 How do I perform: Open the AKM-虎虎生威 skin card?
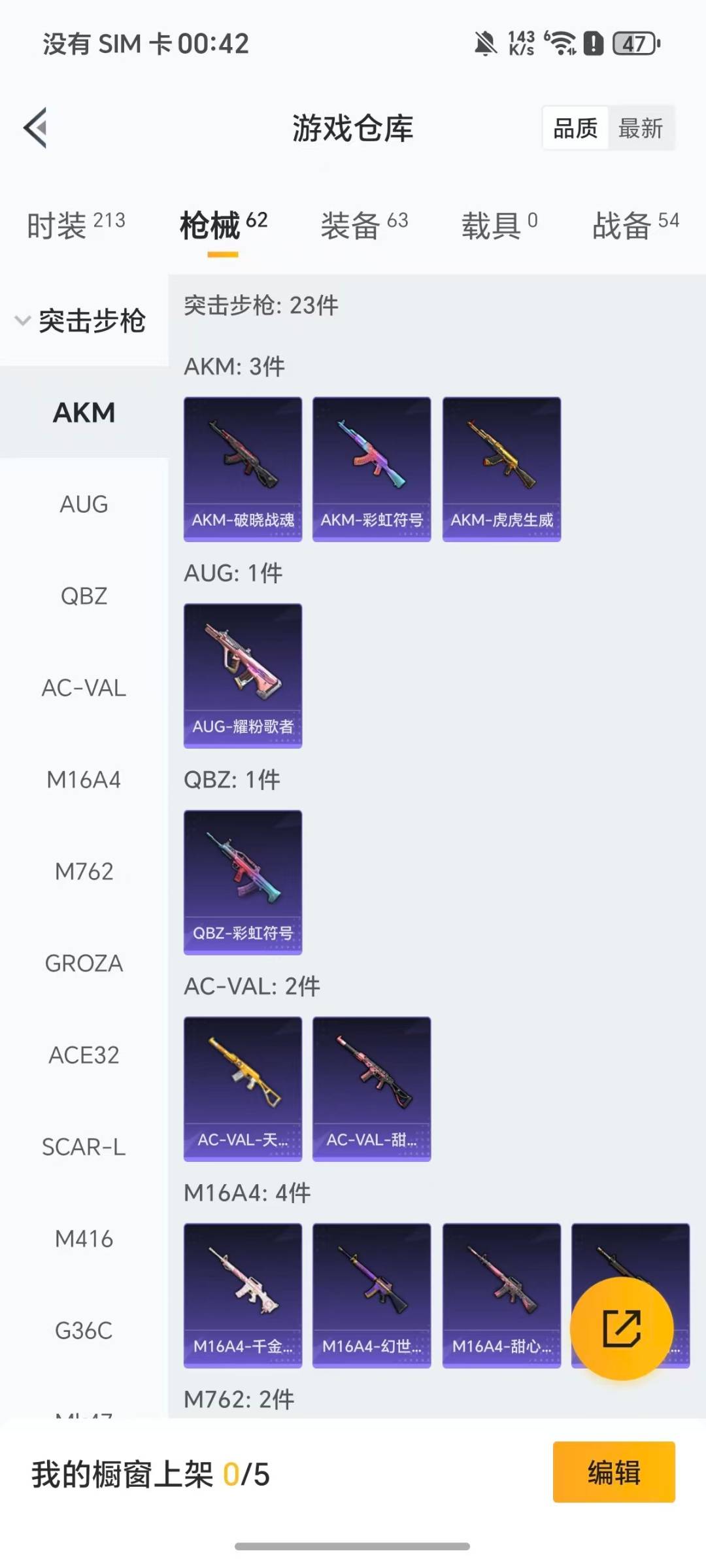tap(501, 469)
